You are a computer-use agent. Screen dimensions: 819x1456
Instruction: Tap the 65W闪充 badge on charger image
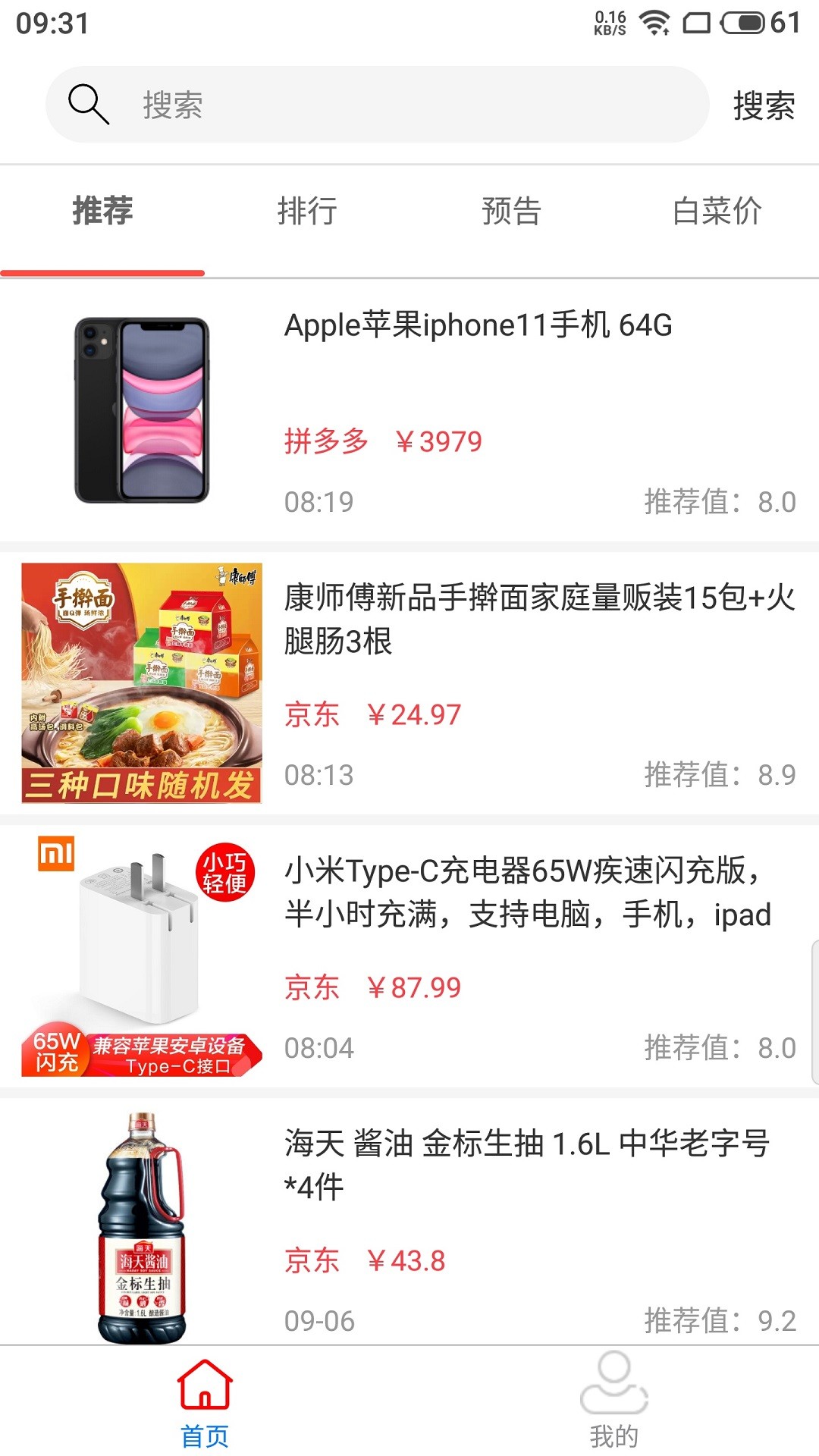pos(55,1051)
